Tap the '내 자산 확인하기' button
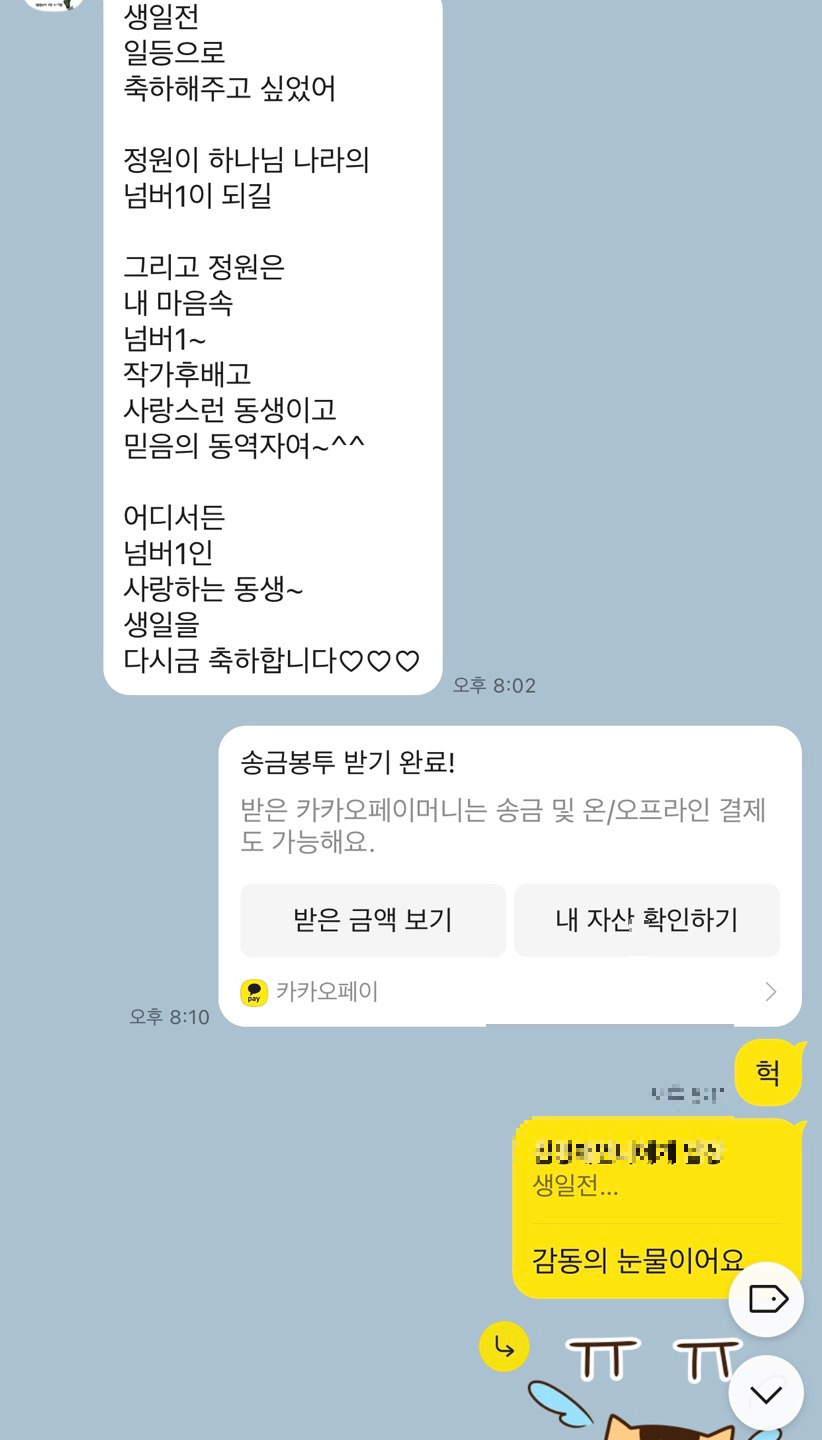Image resolution: width=822 pixels, height=1440 pixels. click(647, 920)
